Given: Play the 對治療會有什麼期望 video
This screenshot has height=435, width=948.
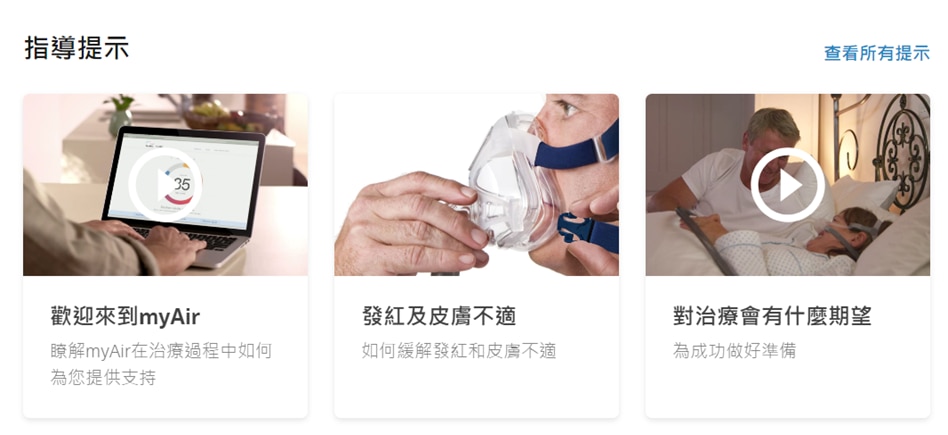Looking at the screenshot, I should click(x=787, y=185).
